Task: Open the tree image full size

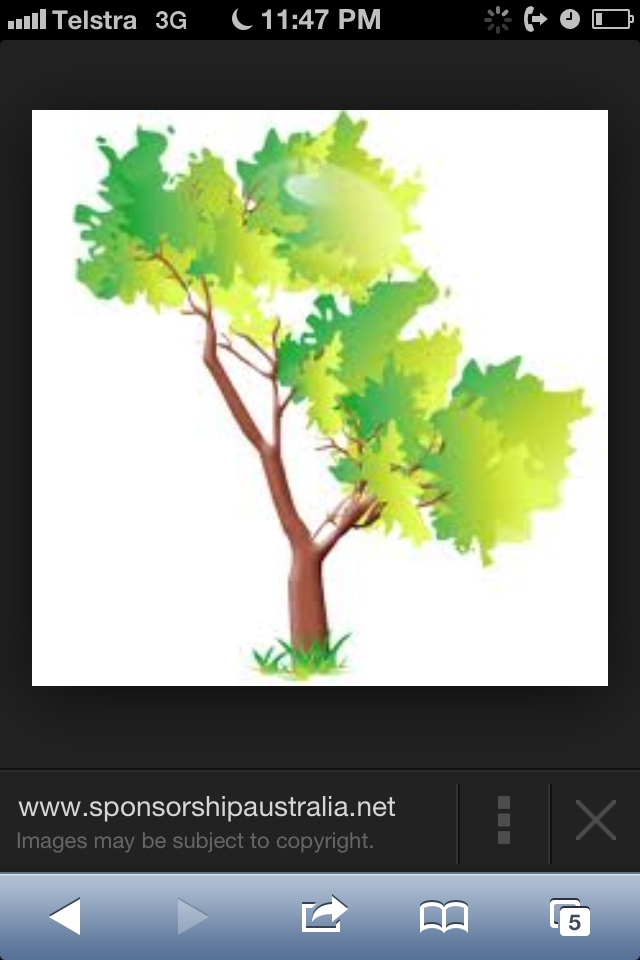Action: point(320,398)
